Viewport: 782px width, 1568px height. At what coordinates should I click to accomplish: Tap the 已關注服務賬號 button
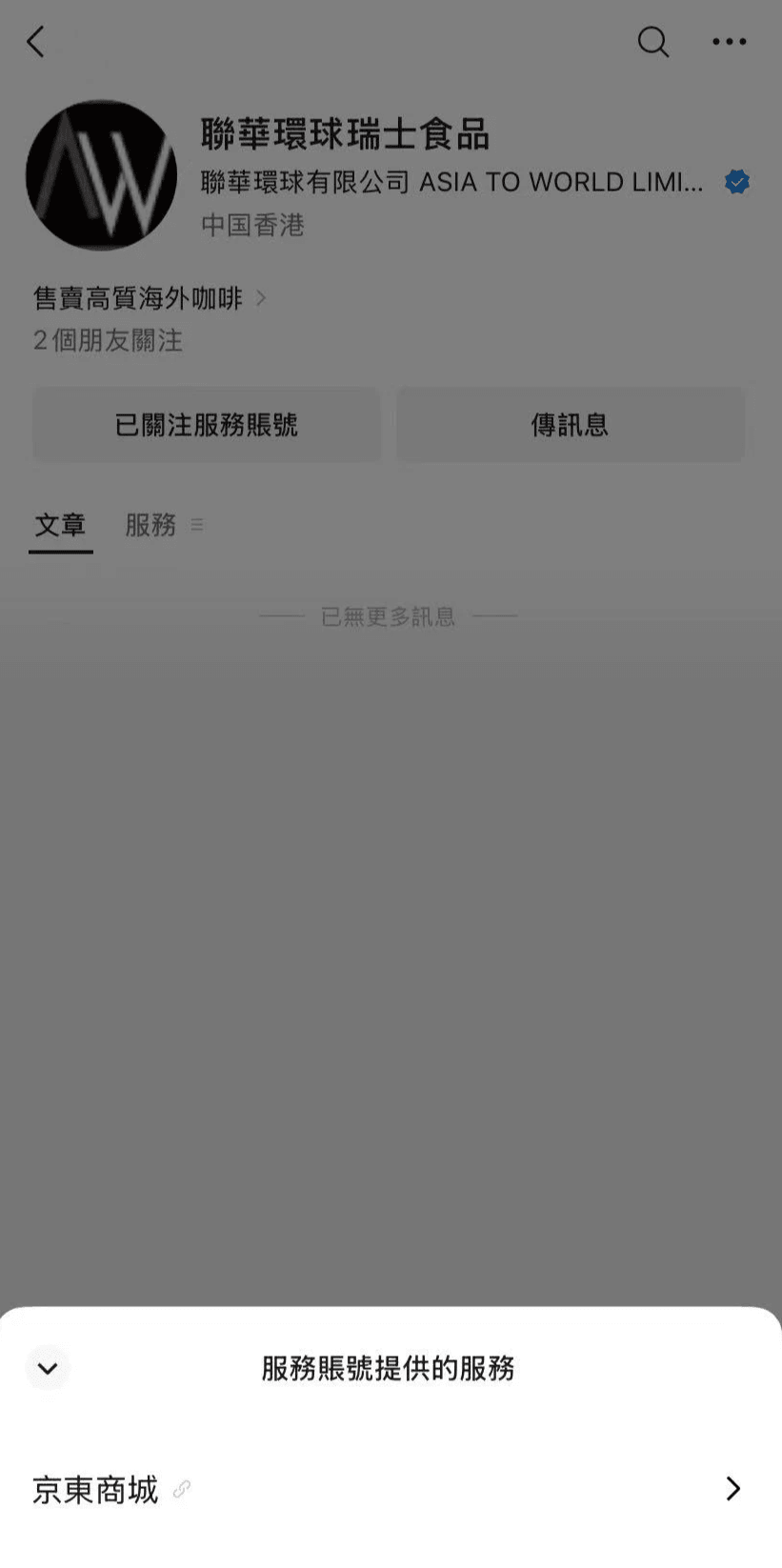207,425
